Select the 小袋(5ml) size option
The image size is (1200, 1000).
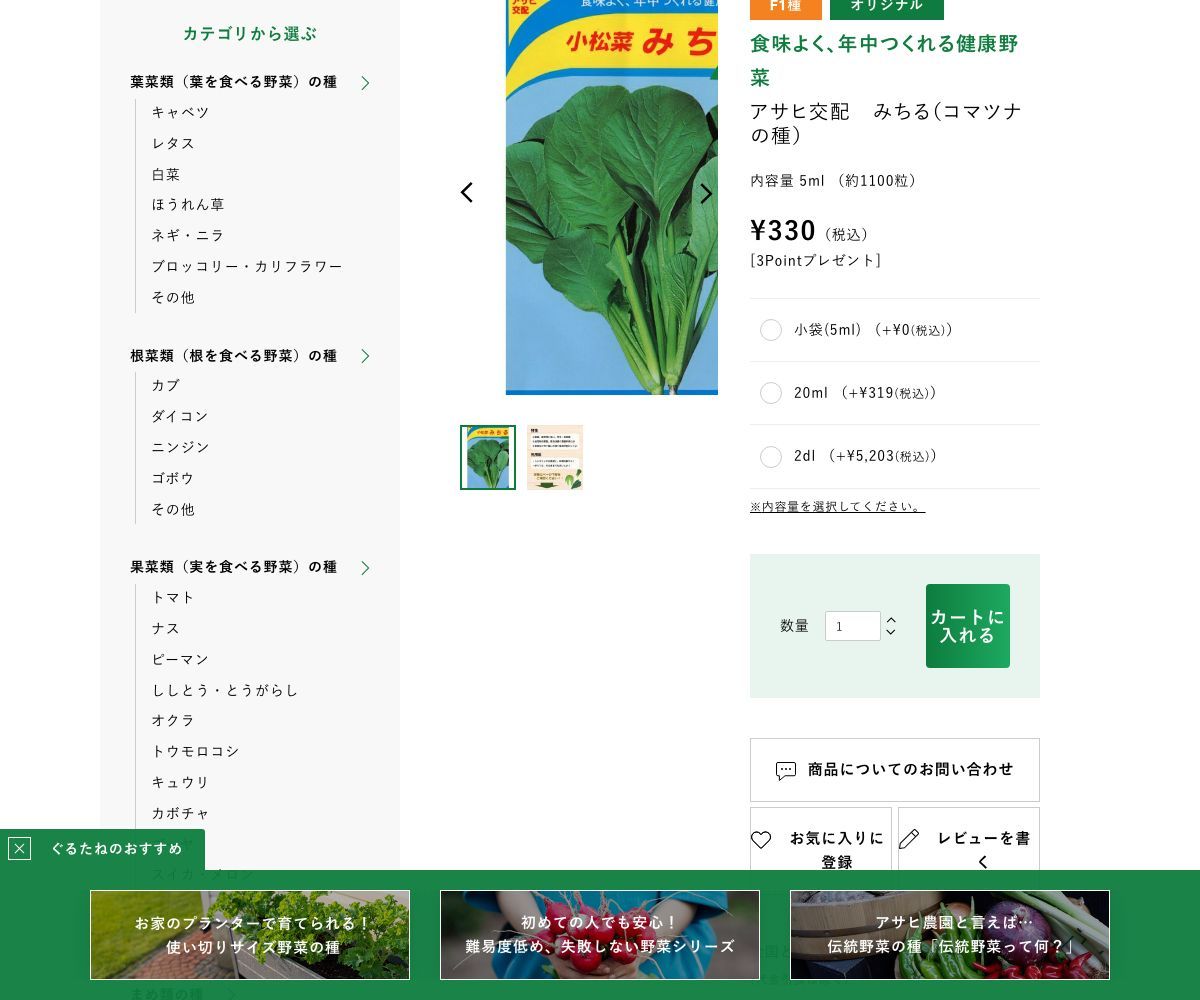[x=771, y=330]
